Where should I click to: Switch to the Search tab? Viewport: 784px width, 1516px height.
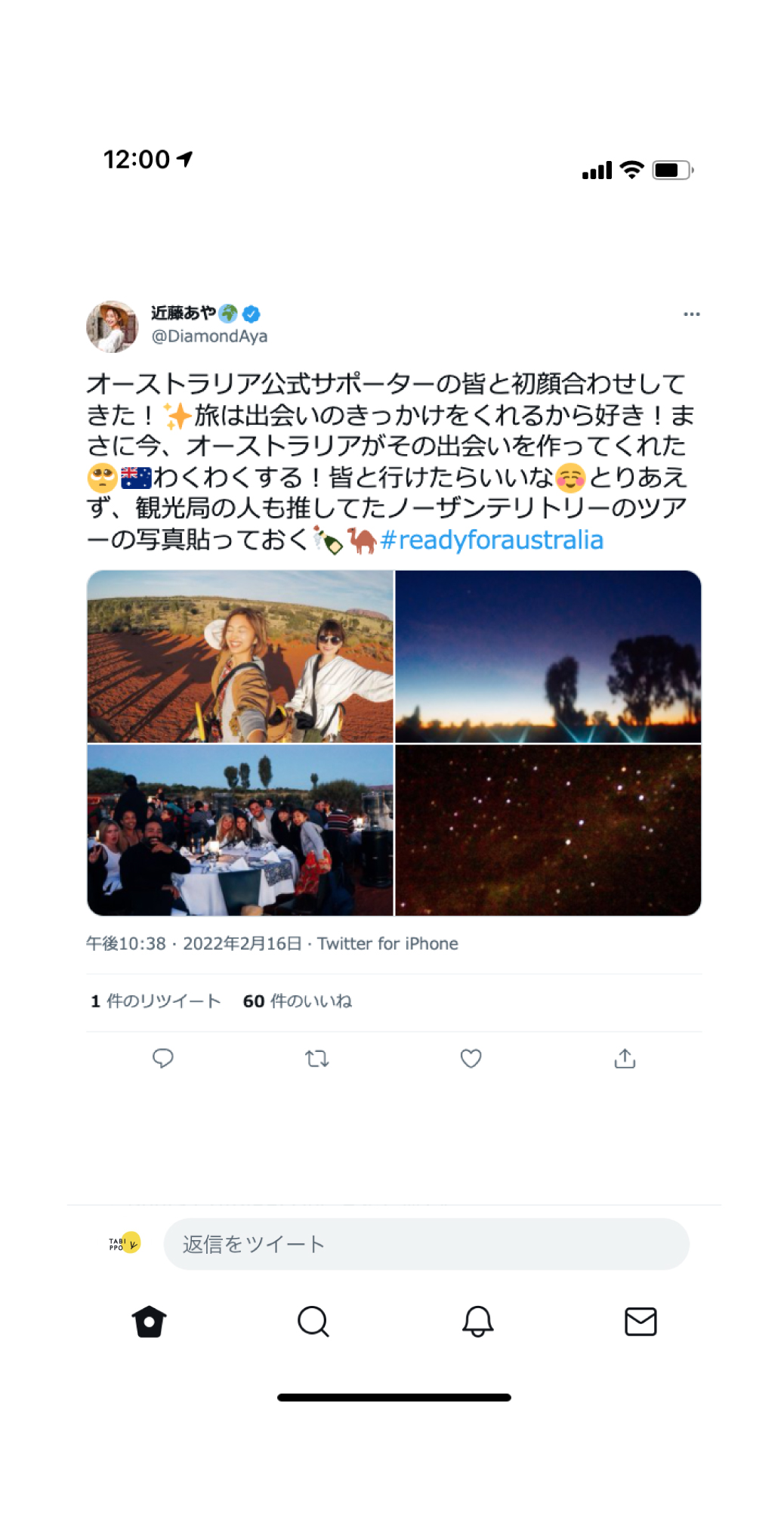pyautogui.click(x=313, y=1322)
